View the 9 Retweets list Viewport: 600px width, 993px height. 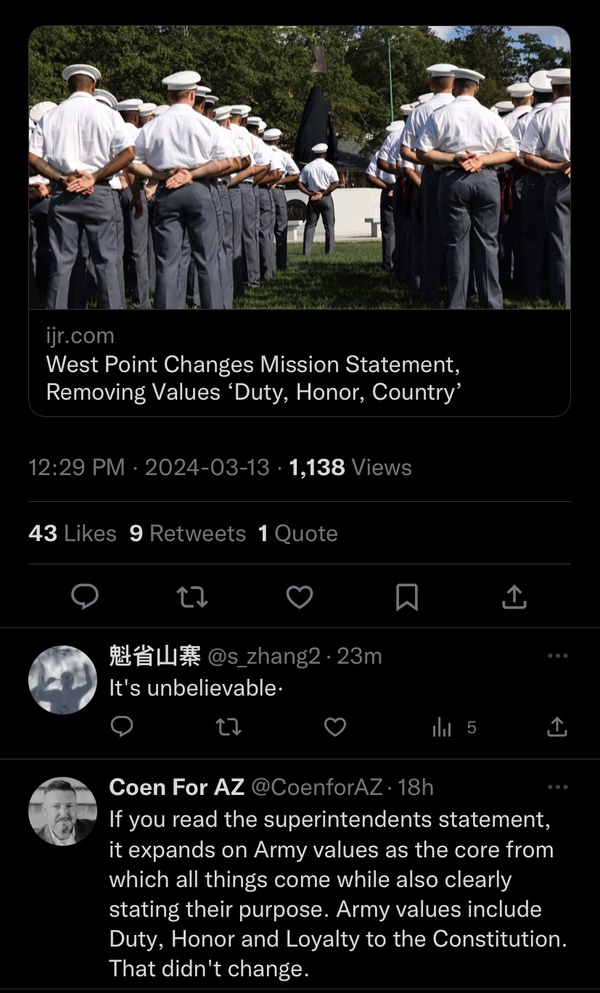click(187, 534)
